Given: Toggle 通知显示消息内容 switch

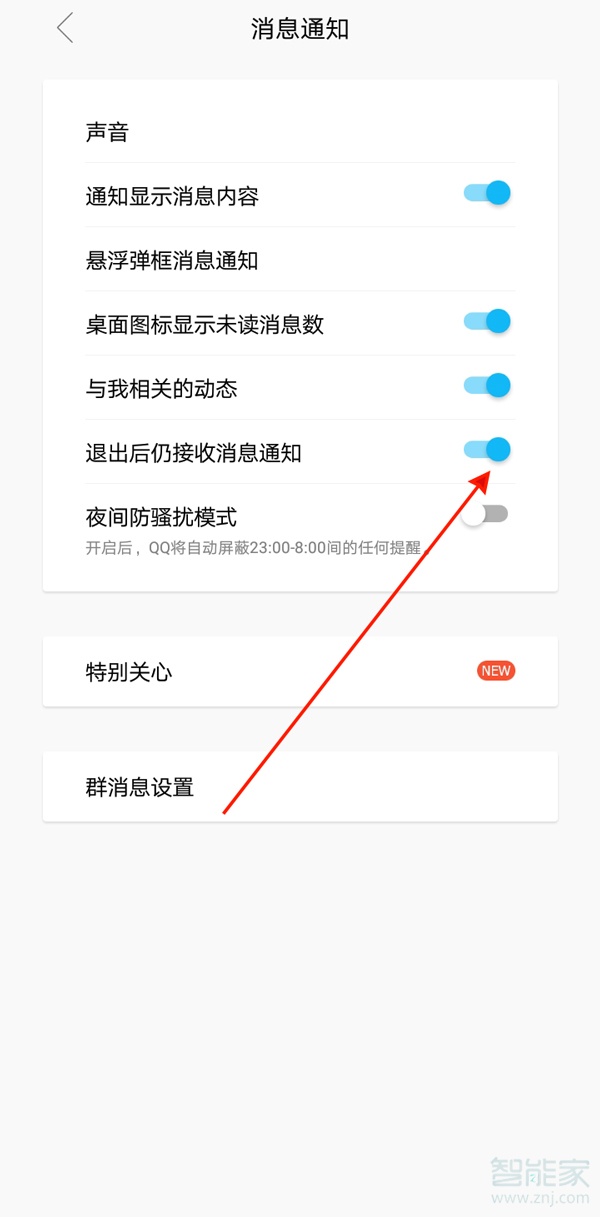Looking at the screenshot, I should point(487,193).
